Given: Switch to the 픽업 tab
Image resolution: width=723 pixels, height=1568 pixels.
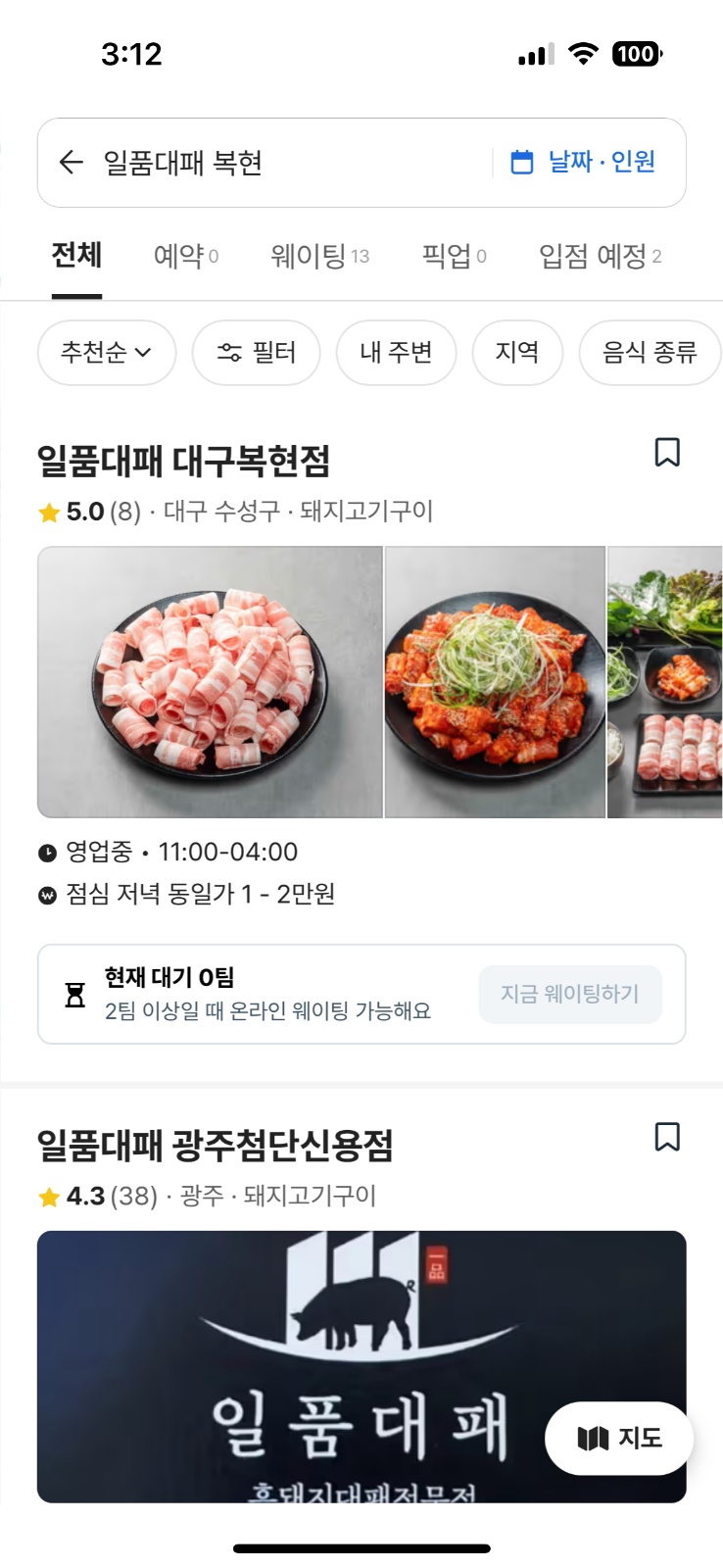Looking at the screenshot, I should point(454,257).
